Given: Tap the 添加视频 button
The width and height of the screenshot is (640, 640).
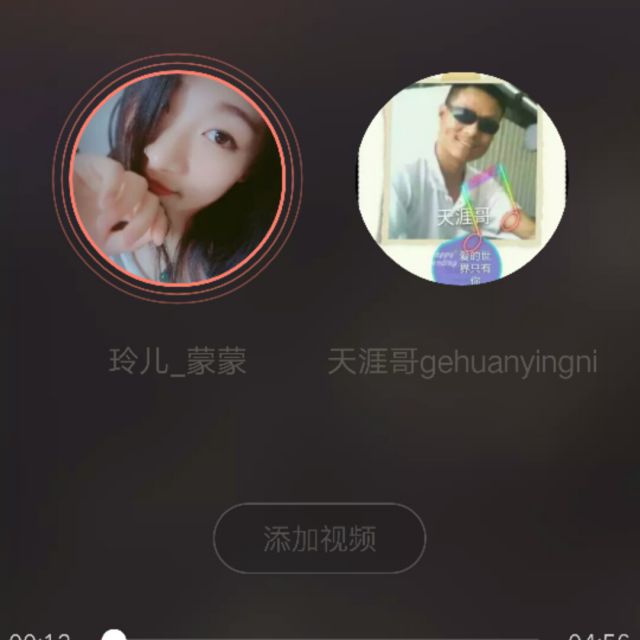Looking at the screenshot, I should pos(320,539).
